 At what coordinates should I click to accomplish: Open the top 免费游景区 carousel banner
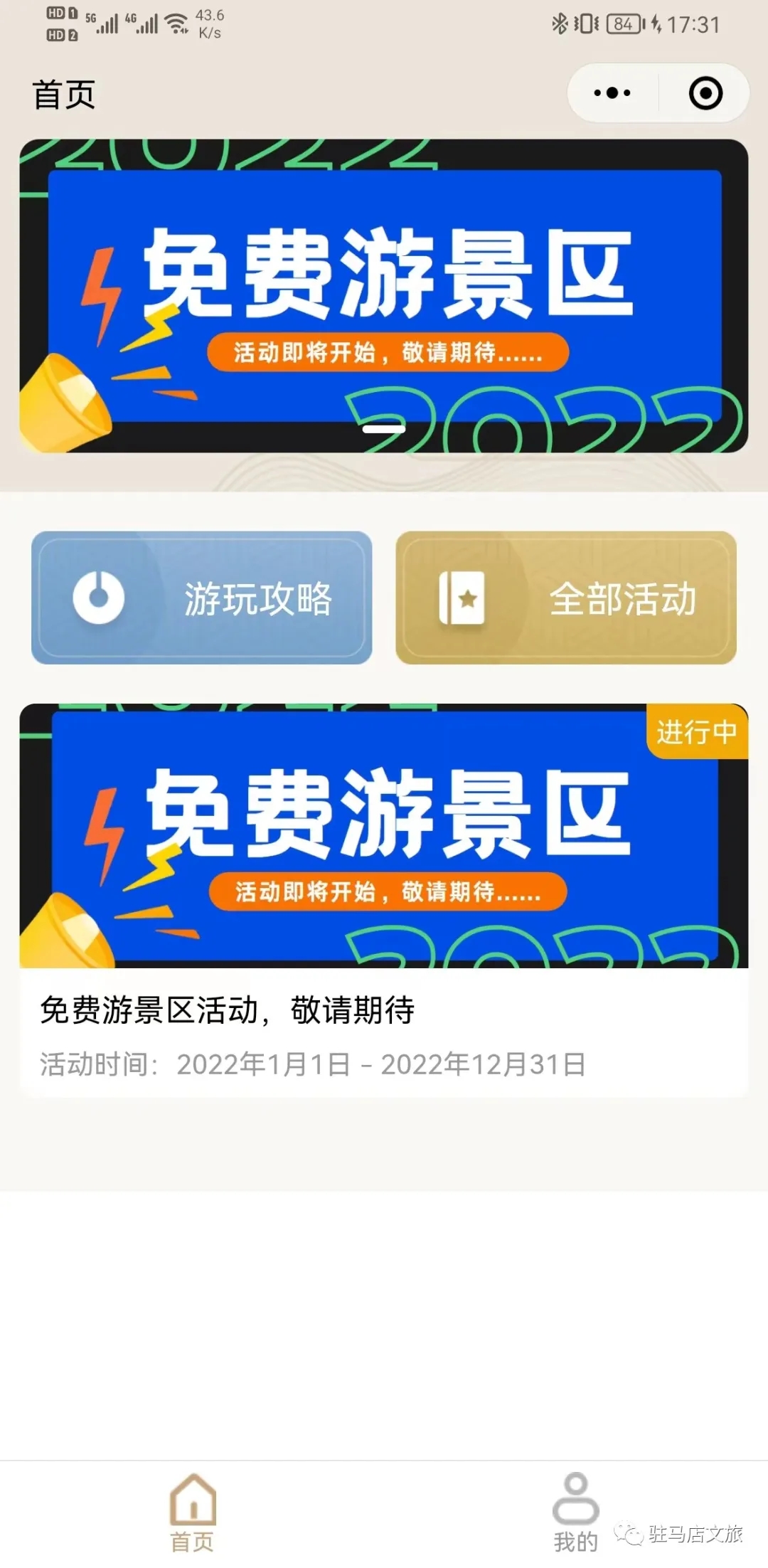[x=384, y=295]
